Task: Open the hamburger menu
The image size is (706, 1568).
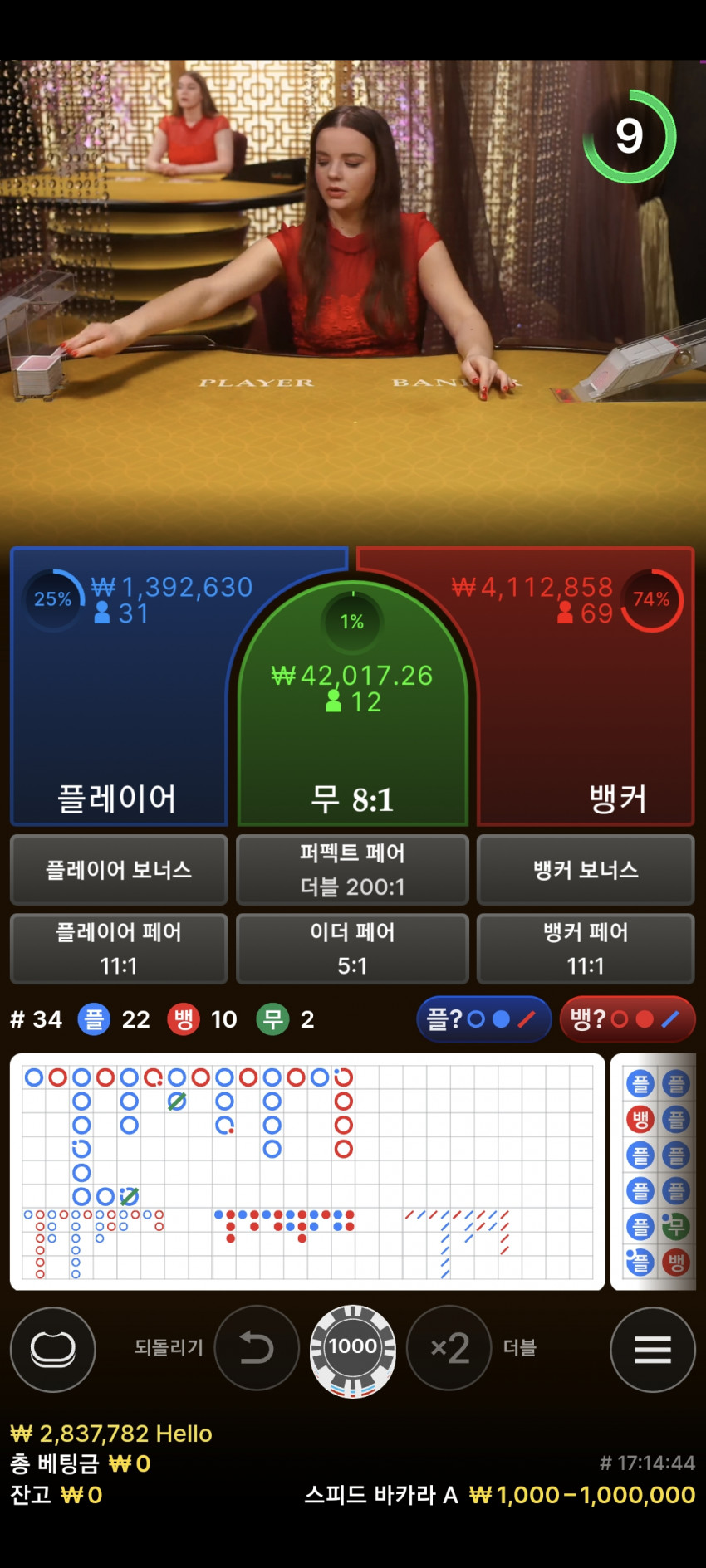Action: [x=653, y=1349]
